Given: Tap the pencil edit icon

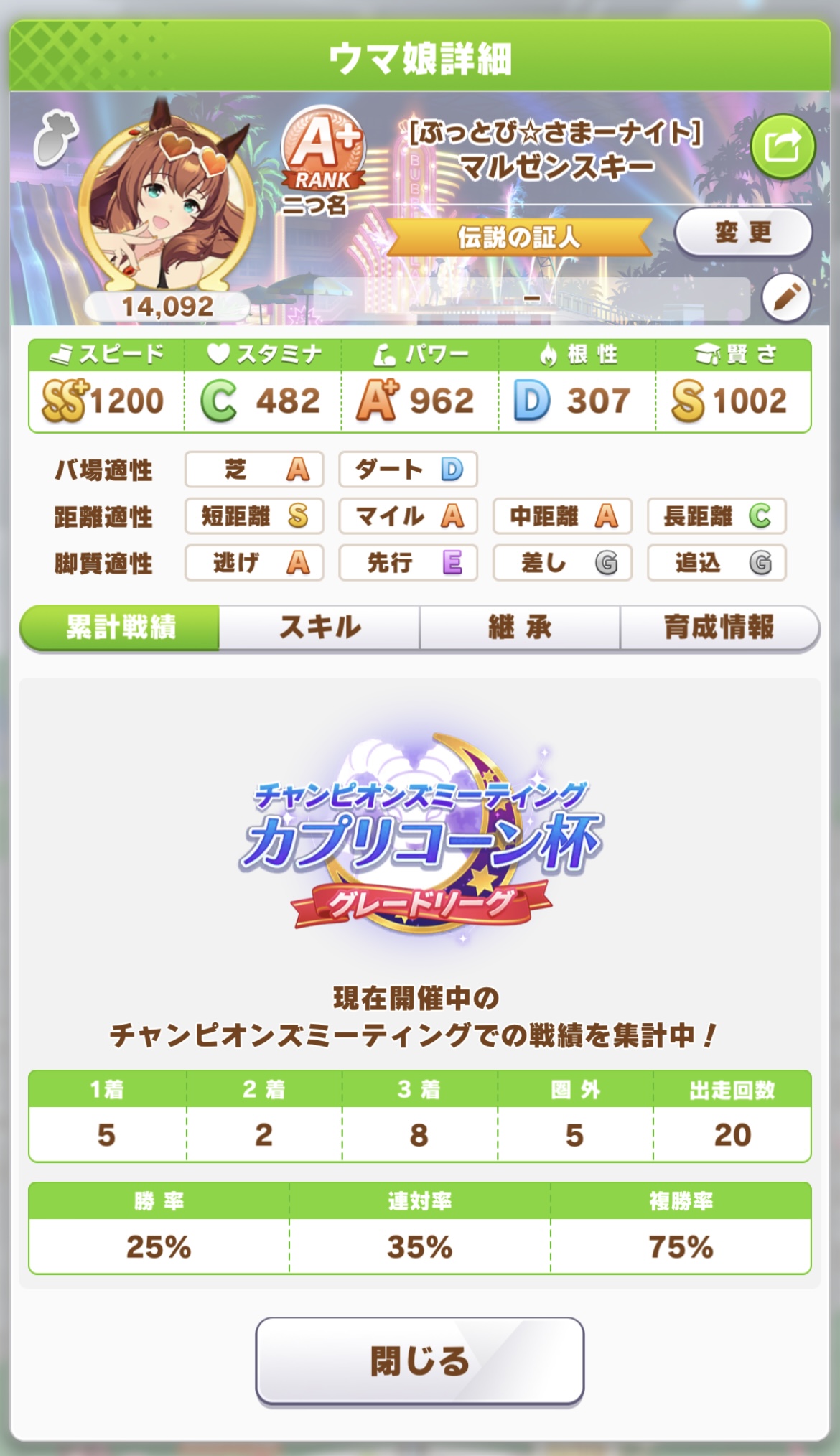Looking at the screenshot, I should click(x=786, y=297).
